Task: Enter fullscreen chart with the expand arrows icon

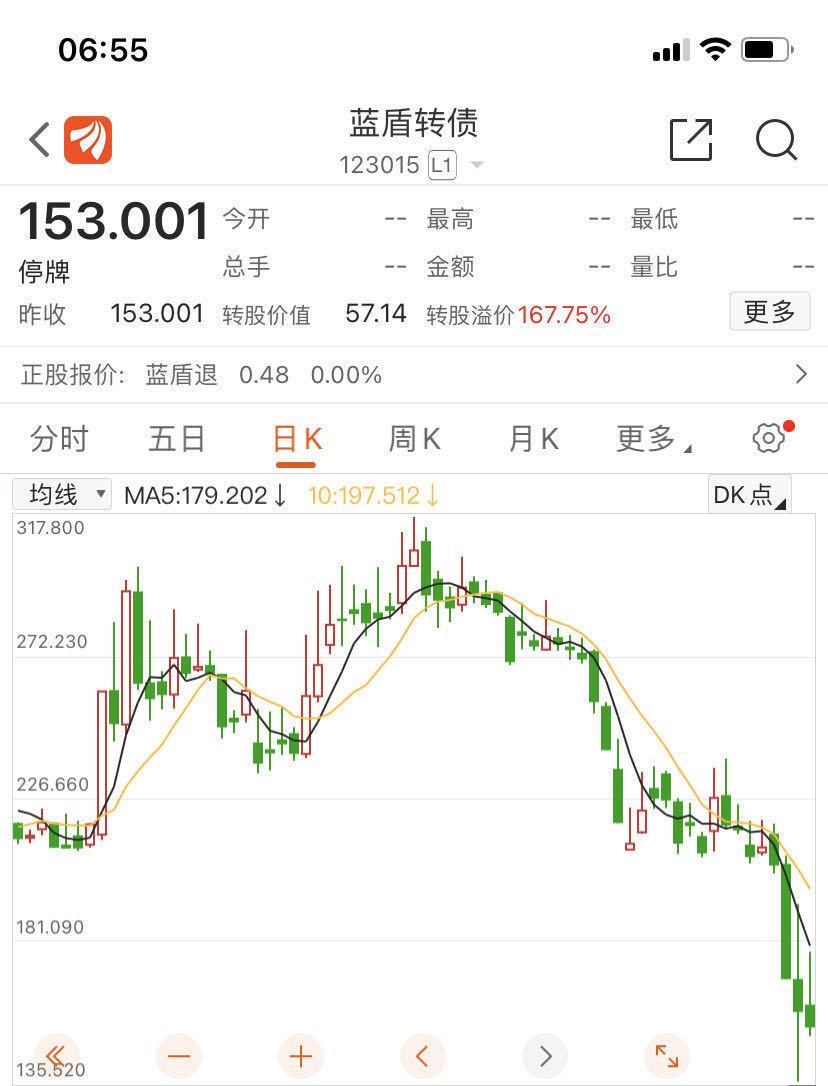Action: click(667, 1055)
